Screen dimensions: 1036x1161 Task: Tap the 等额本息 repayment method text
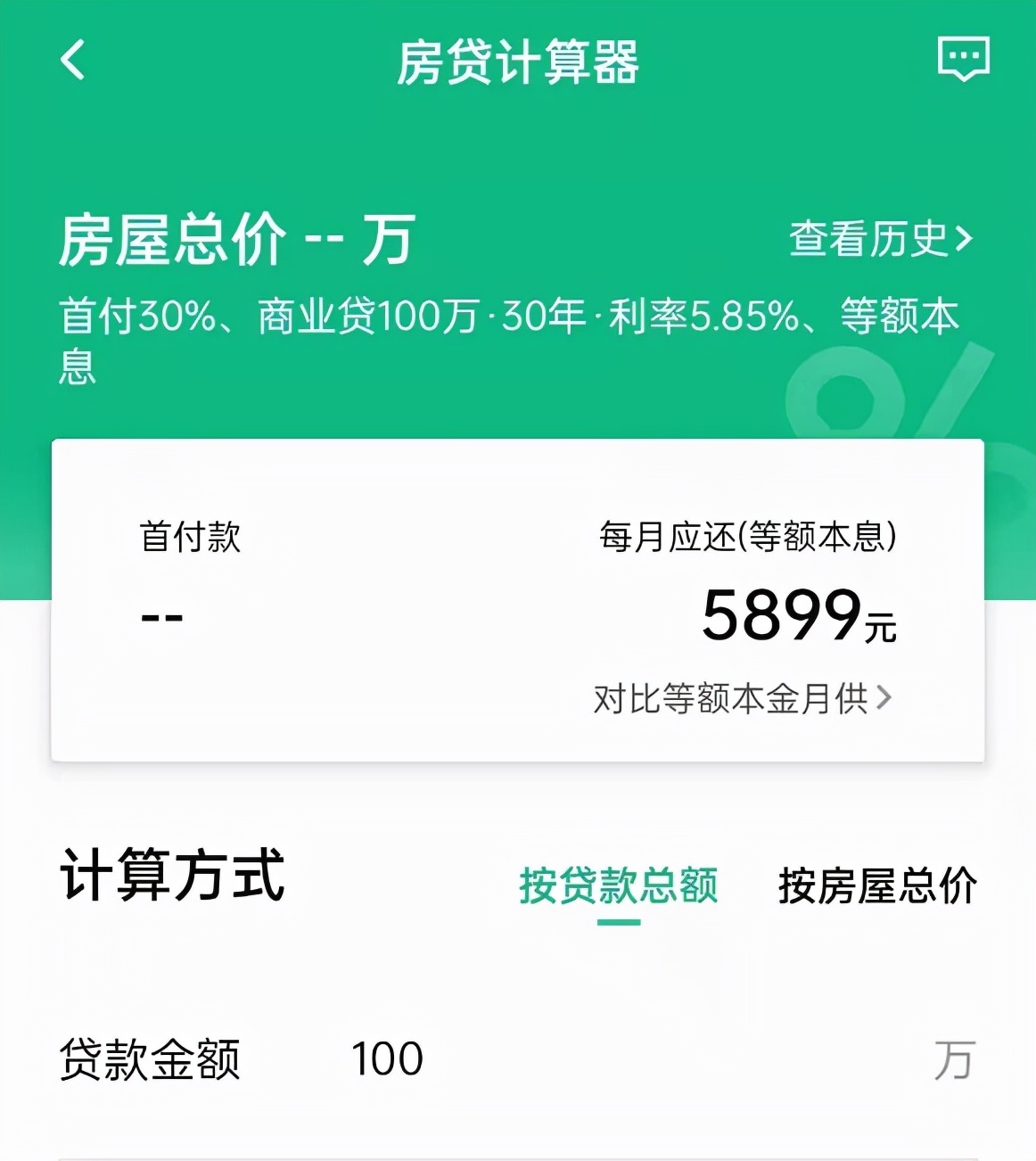898,317
